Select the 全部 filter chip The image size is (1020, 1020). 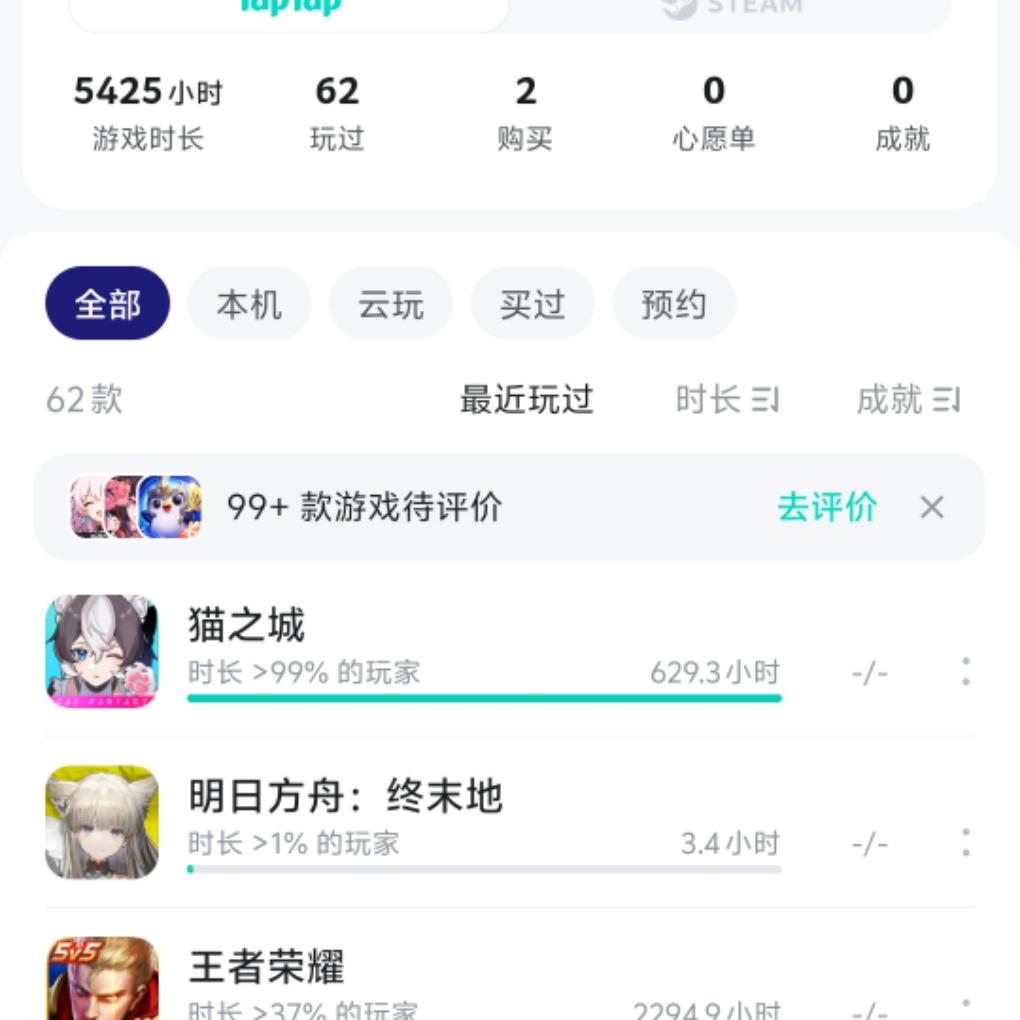point(107,303)
